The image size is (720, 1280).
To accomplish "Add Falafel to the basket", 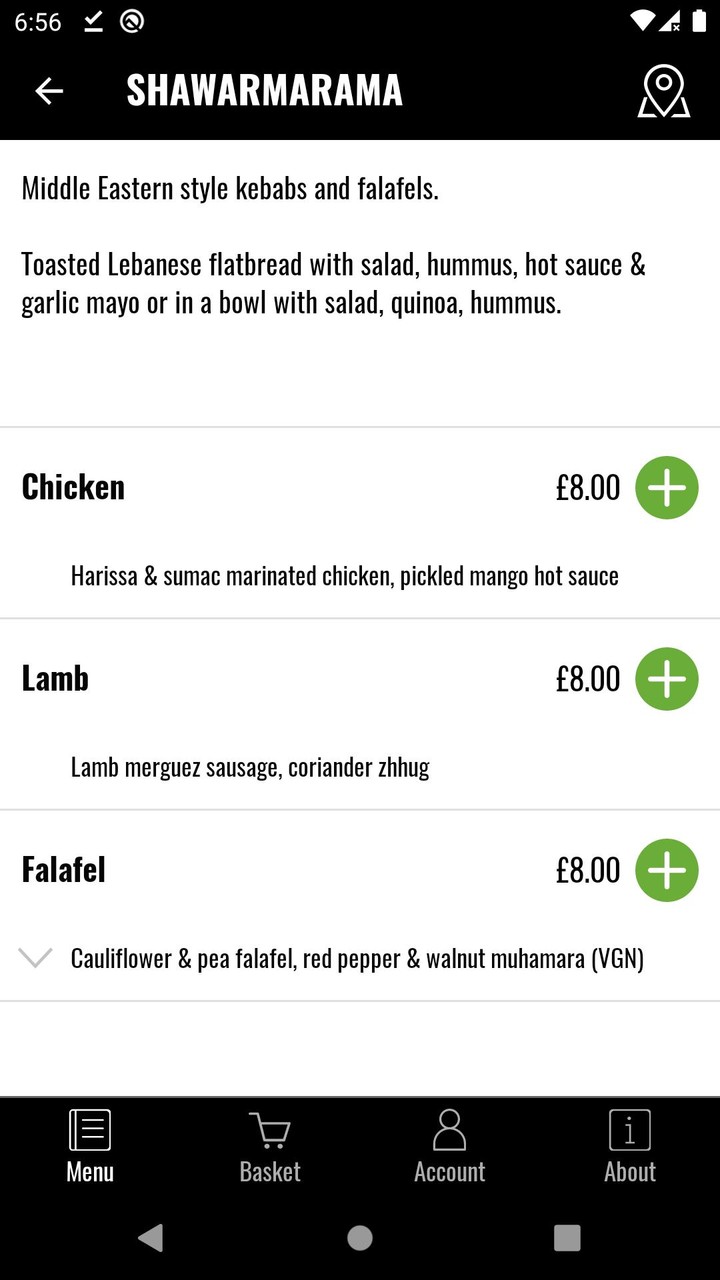I will point(667,870).
